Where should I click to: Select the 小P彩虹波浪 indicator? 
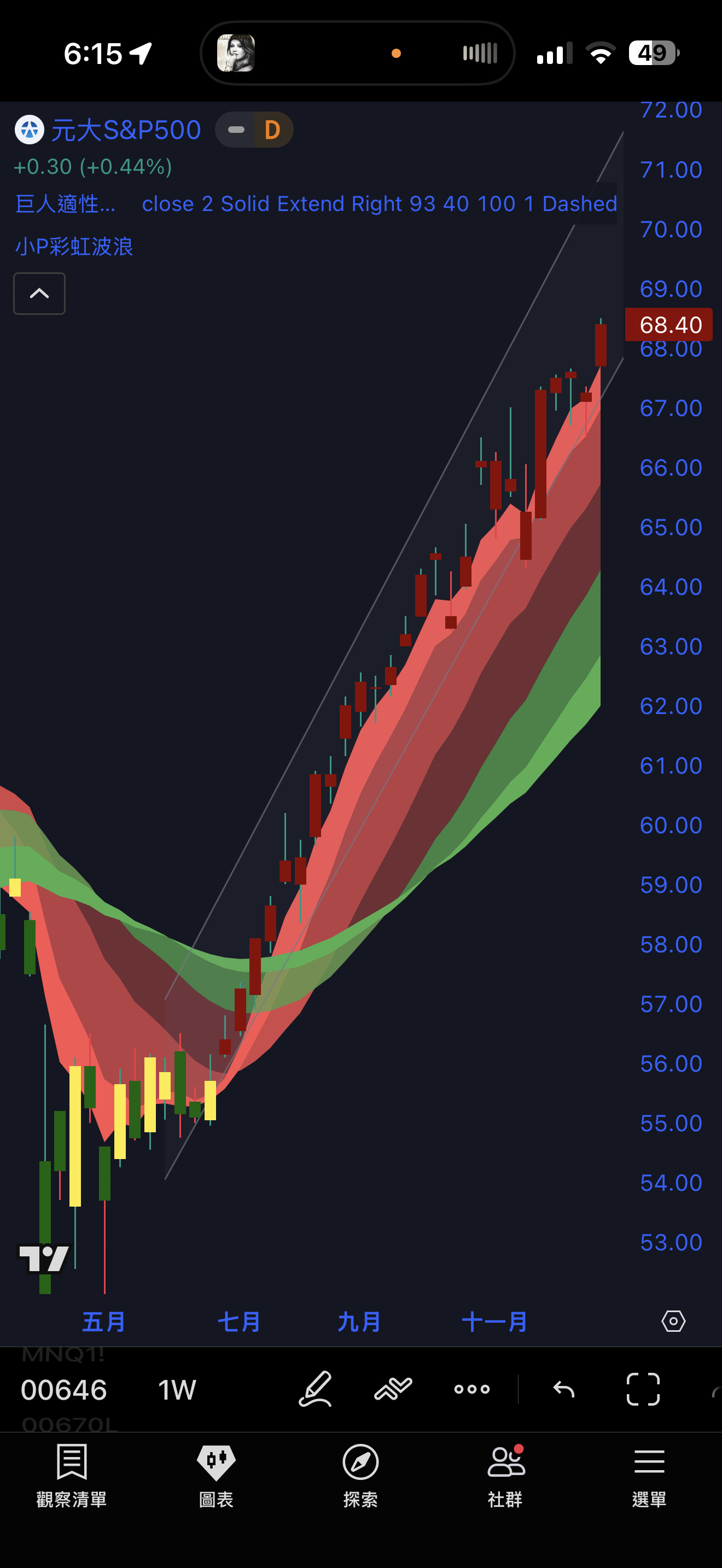pyautogui.click(x=74, y=247)
